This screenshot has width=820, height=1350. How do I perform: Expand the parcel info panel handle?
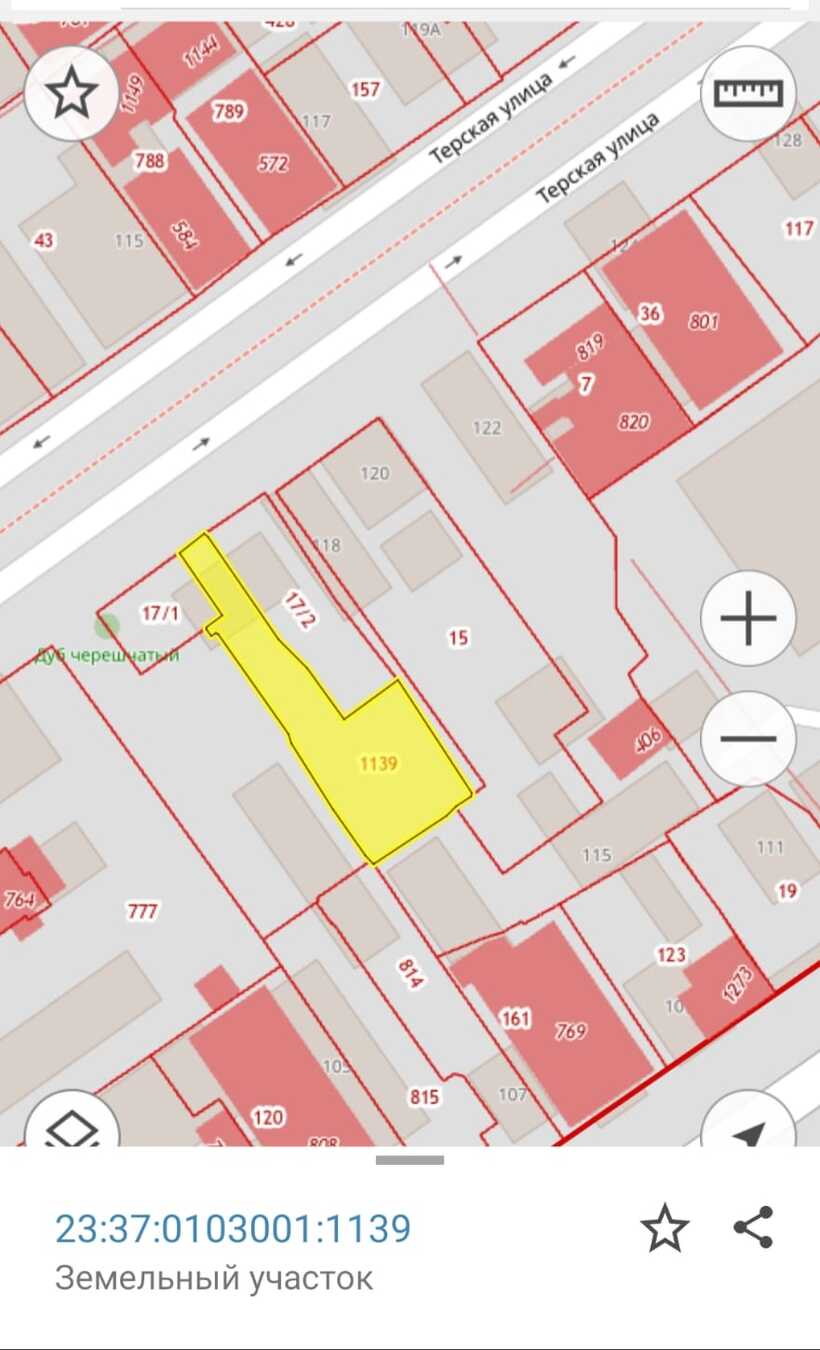tap(410, 1160)
